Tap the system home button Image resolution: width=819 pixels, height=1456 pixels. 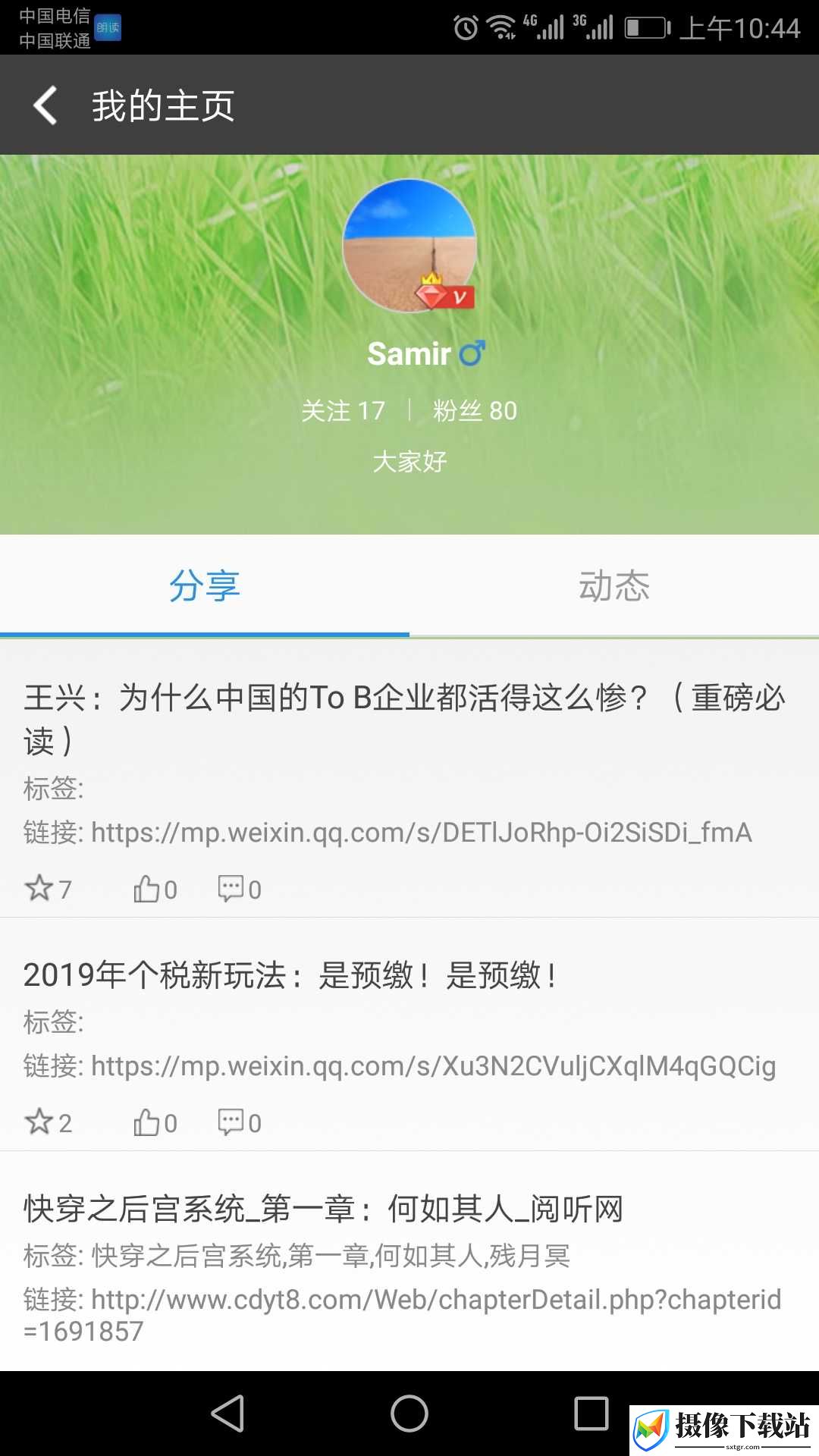pos(409,1414)
